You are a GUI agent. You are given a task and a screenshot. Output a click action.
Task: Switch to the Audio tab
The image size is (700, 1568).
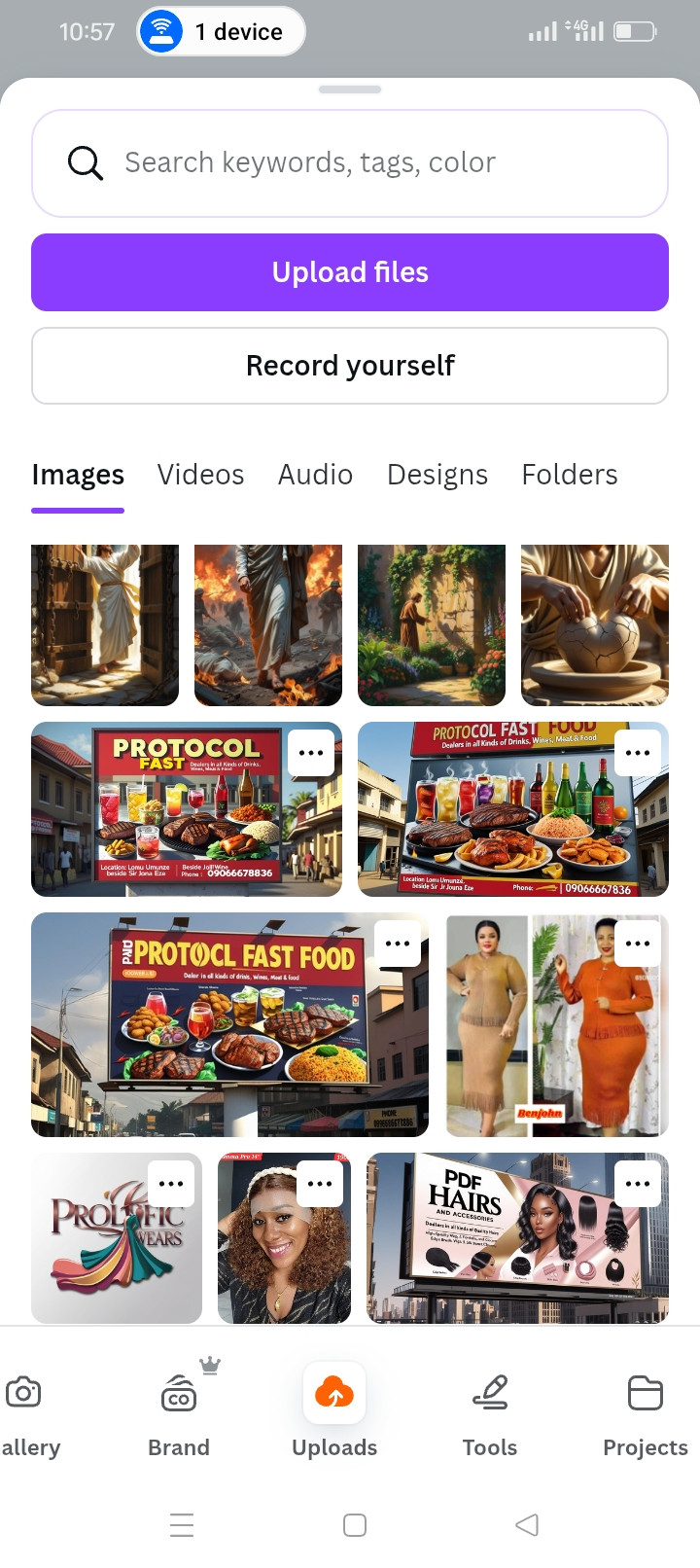pos(315,475)
